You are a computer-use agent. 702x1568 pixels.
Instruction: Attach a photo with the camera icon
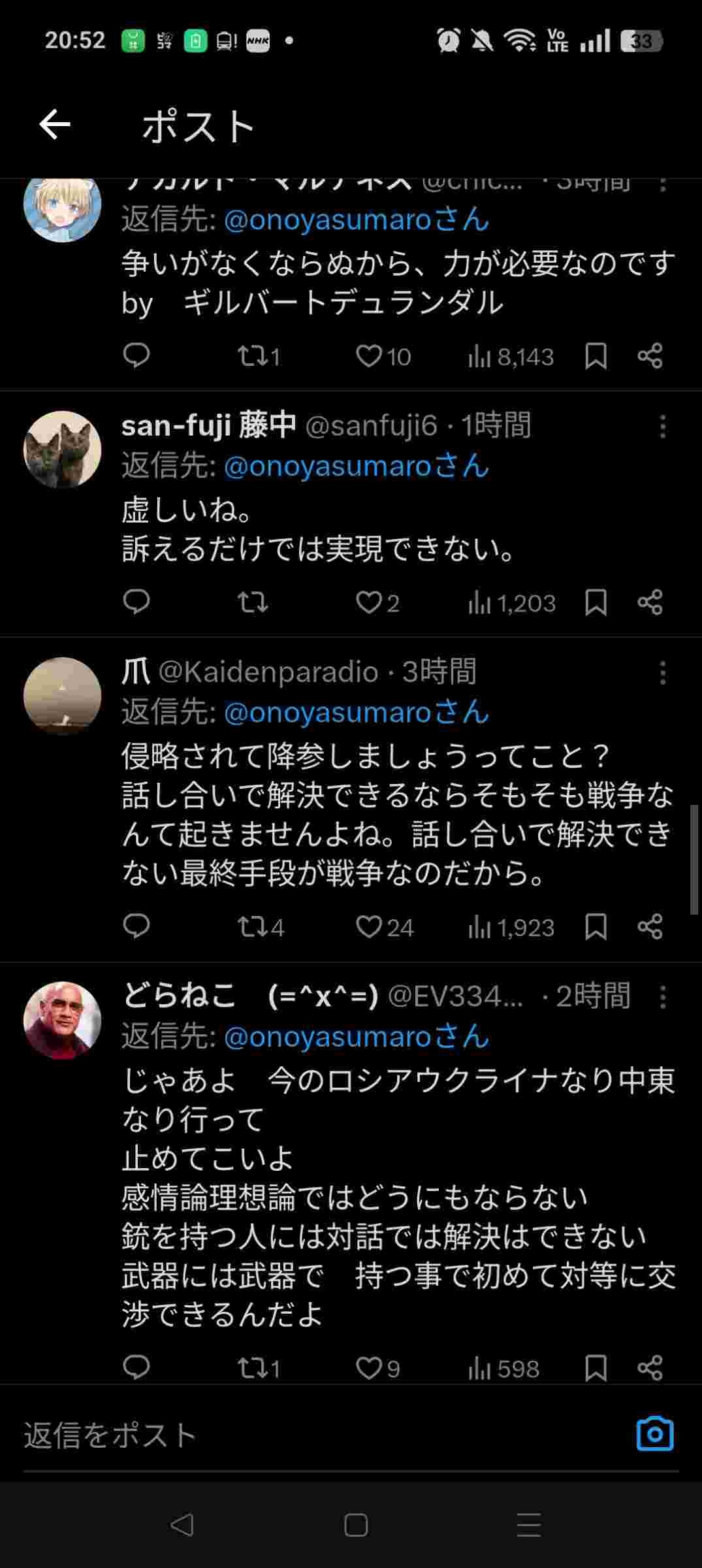point(655,1434)
